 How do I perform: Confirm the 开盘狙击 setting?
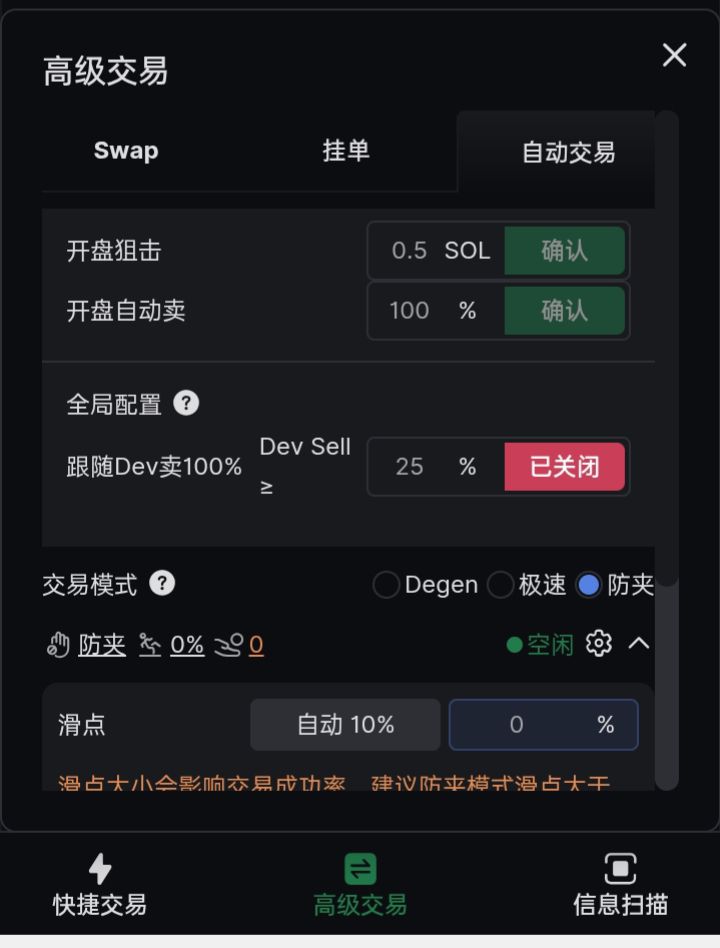pyautogui.click(x=564, y=251)
